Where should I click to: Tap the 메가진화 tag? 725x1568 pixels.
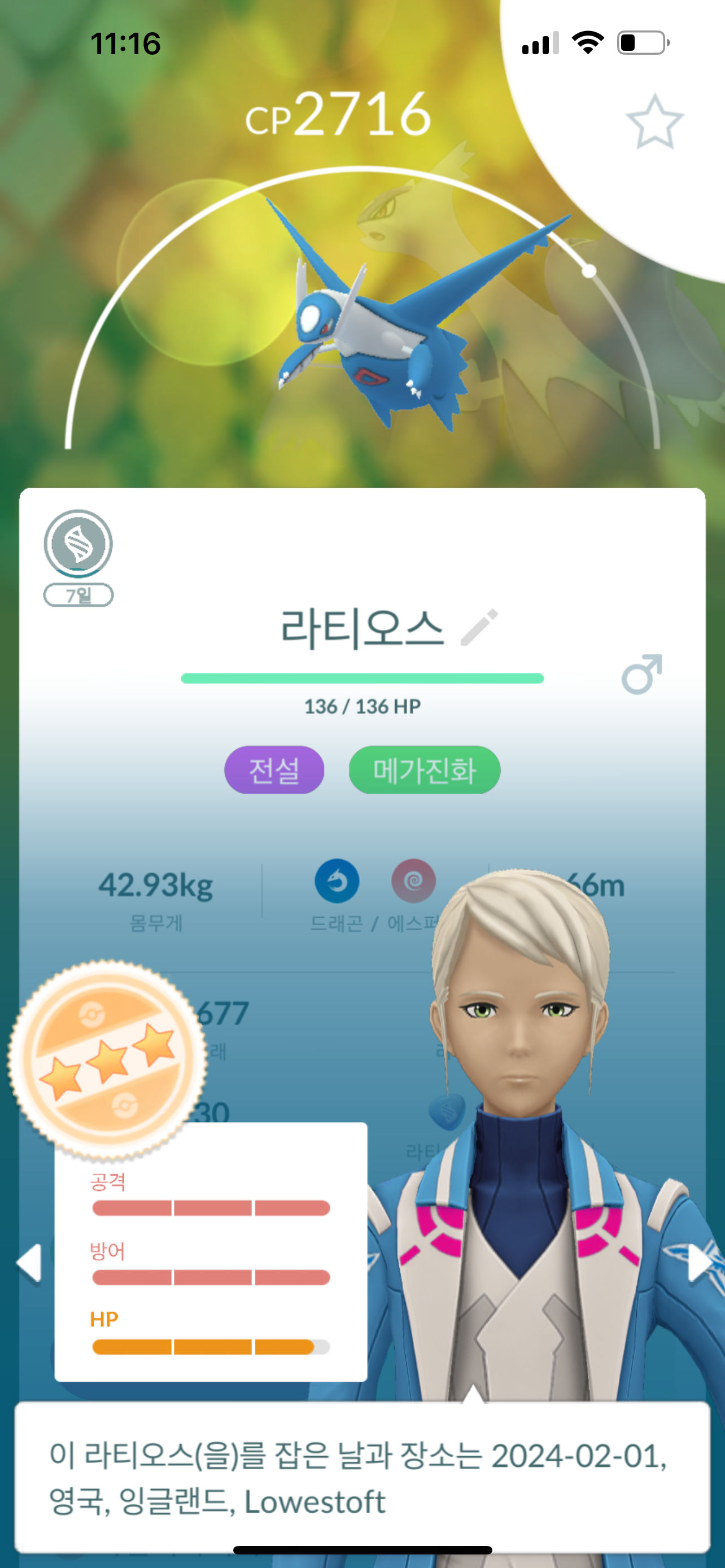424,770
